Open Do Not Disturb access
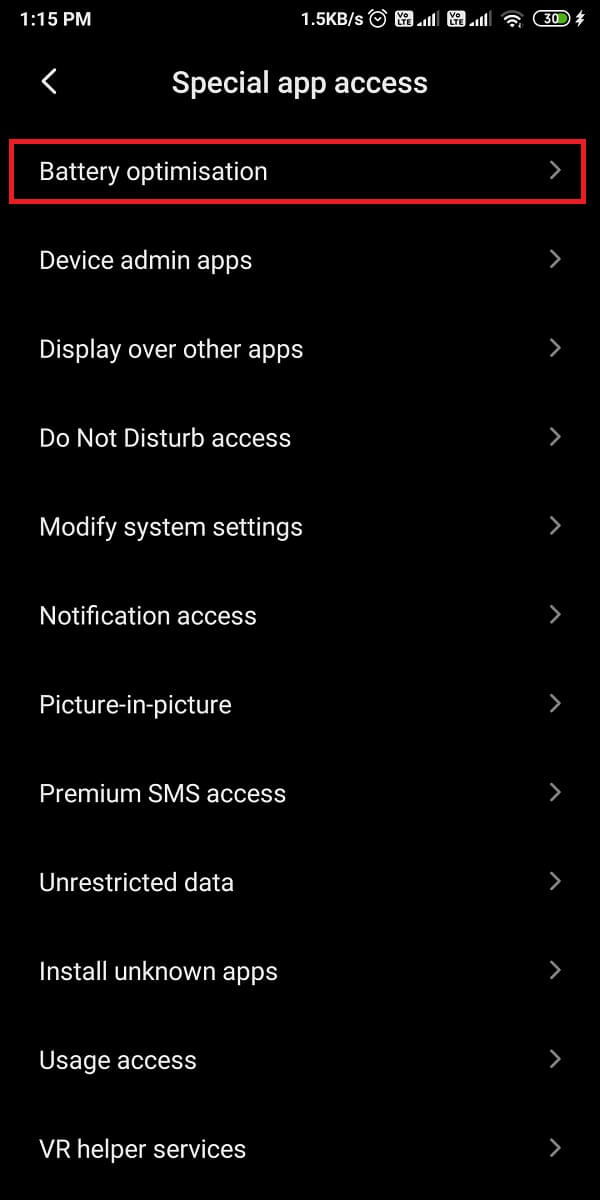This screenshot has height=1200, width=600. tap(298, 438)
